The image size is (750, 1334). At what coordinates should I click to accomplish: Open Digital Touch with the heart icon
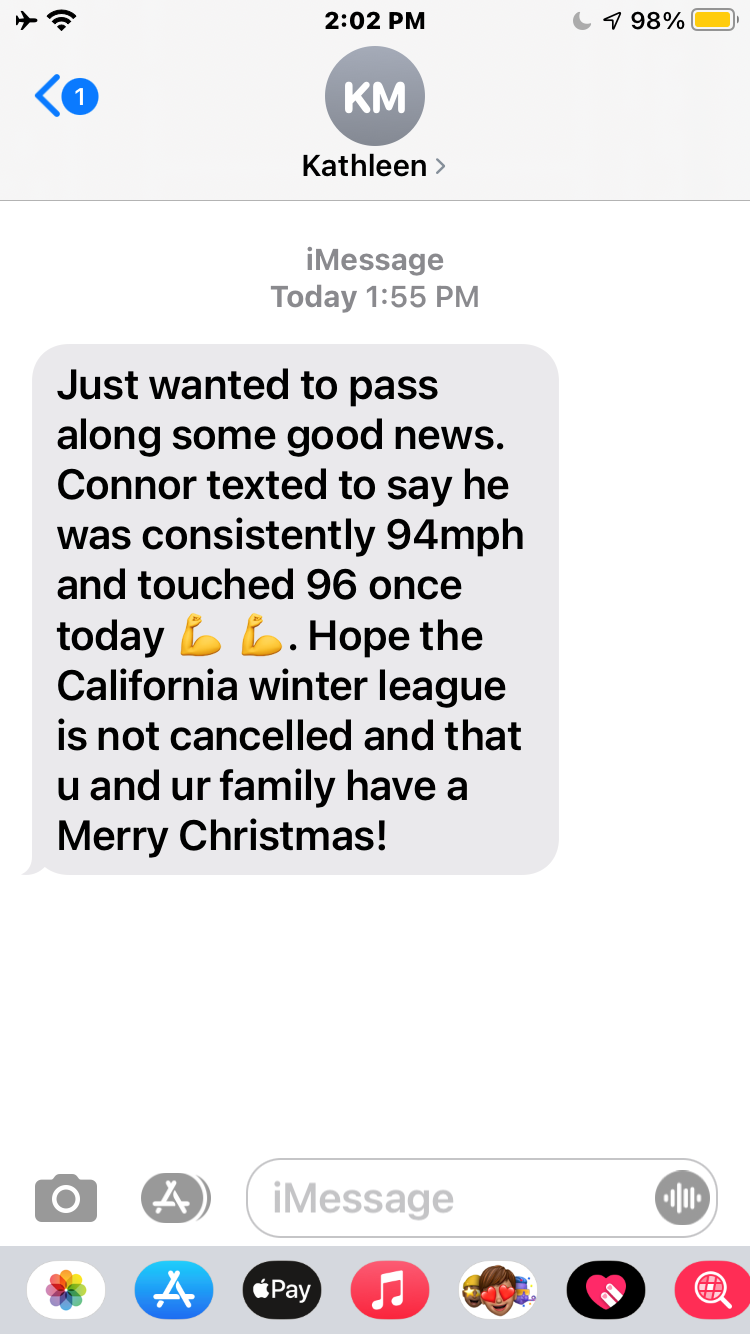click(x=606, y=1290)
